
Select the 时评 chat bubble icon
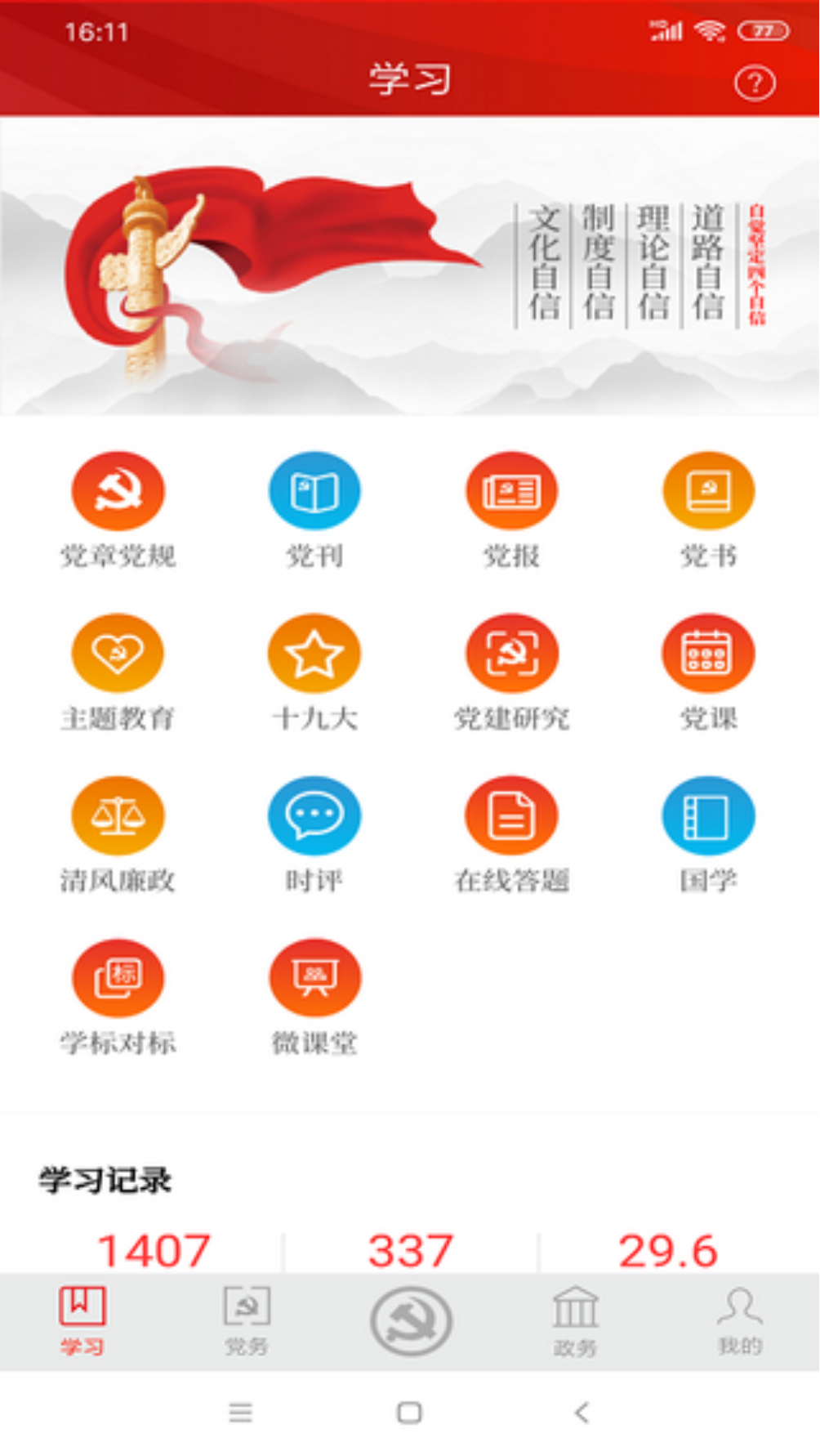(314, 814)
